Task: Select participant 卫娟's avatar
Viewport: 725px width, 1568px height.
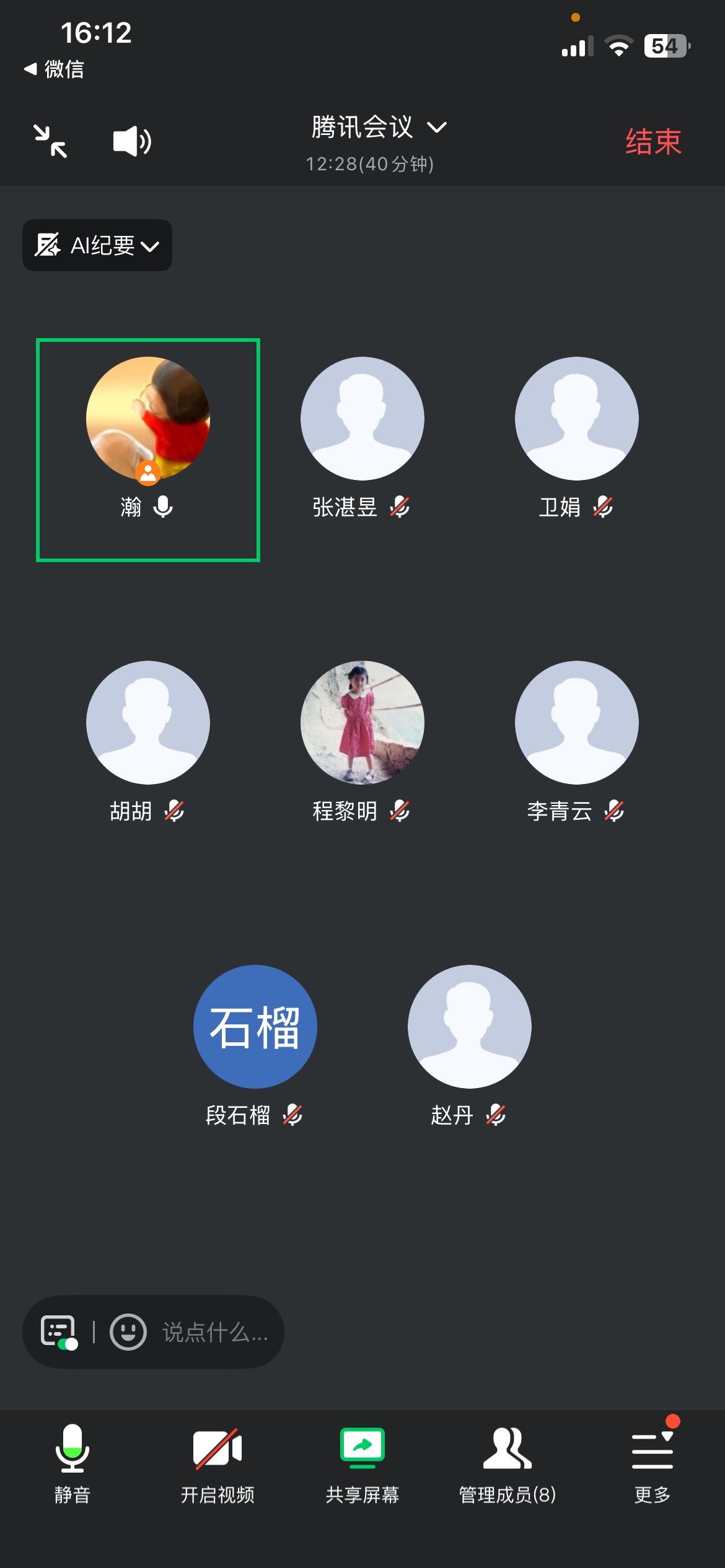Action: click(x=576, y=419)
